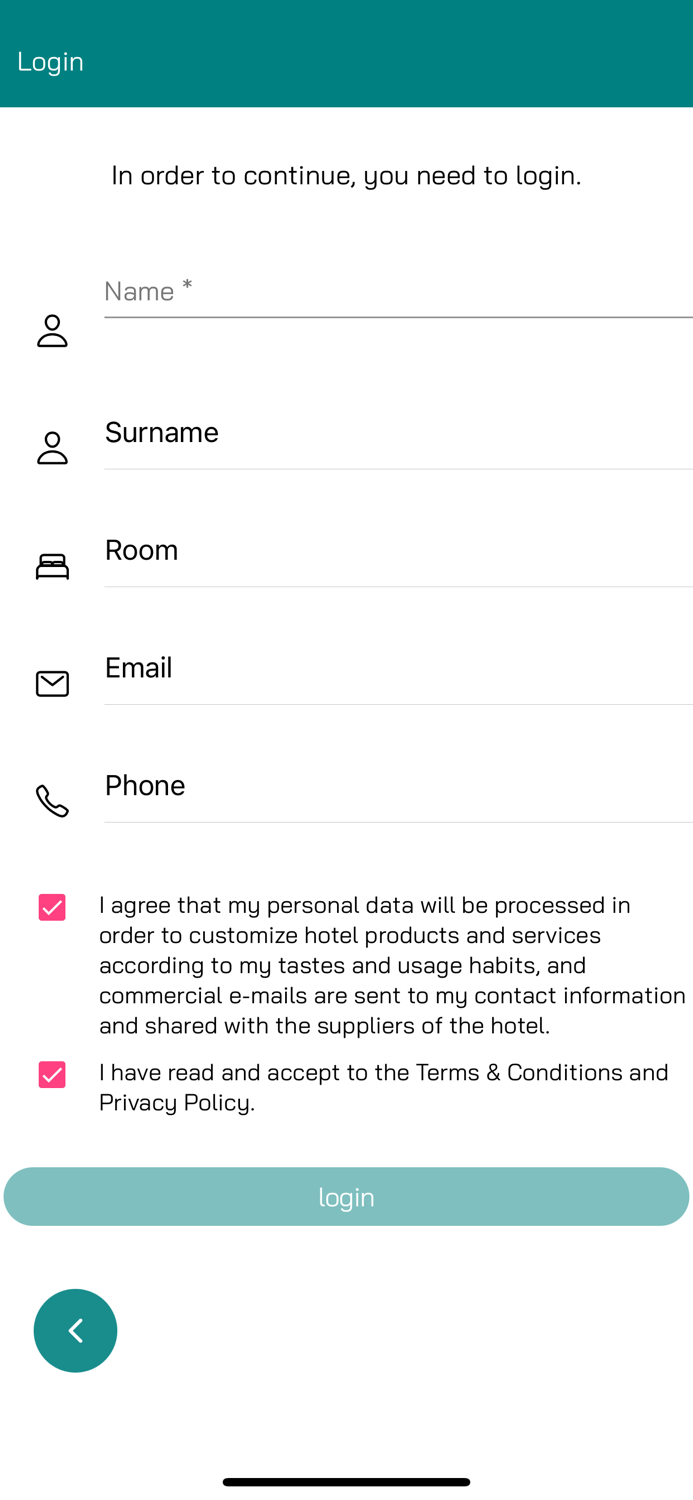Focus the Email field
The image size is (693, 1500).
(x=398, y=668)
